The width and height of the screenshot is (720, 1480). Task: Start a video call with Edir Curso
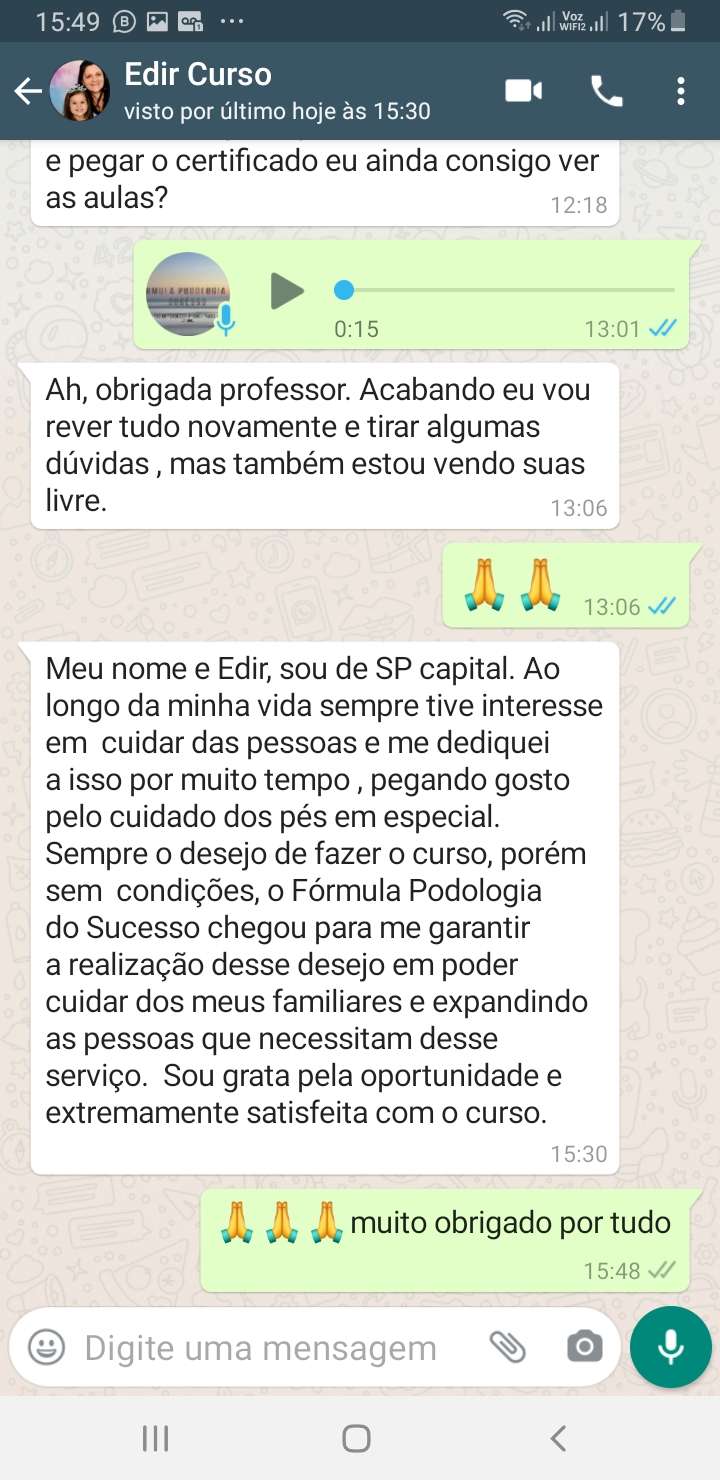coord(523,92)
